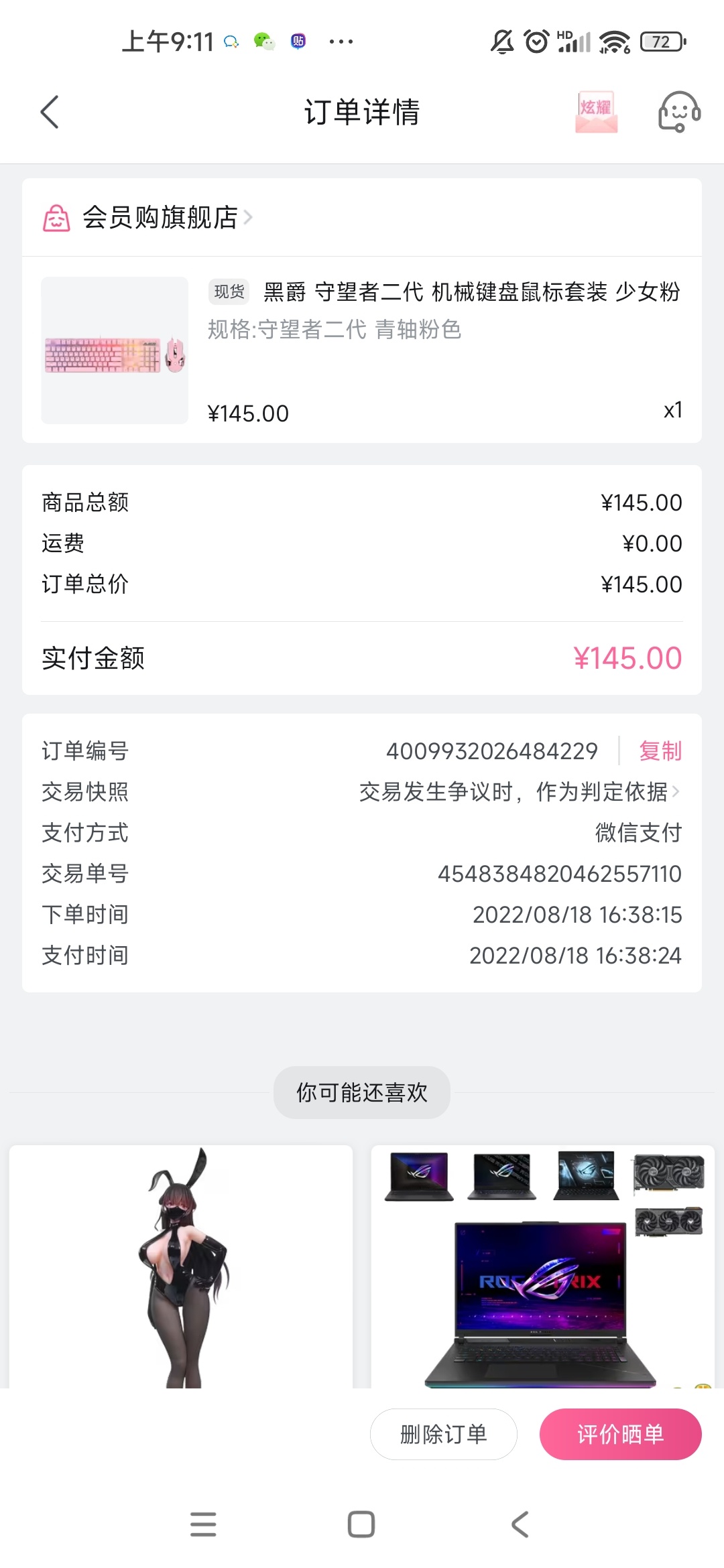
Task: Go to the system home screen
Action: pos(361,1524)
